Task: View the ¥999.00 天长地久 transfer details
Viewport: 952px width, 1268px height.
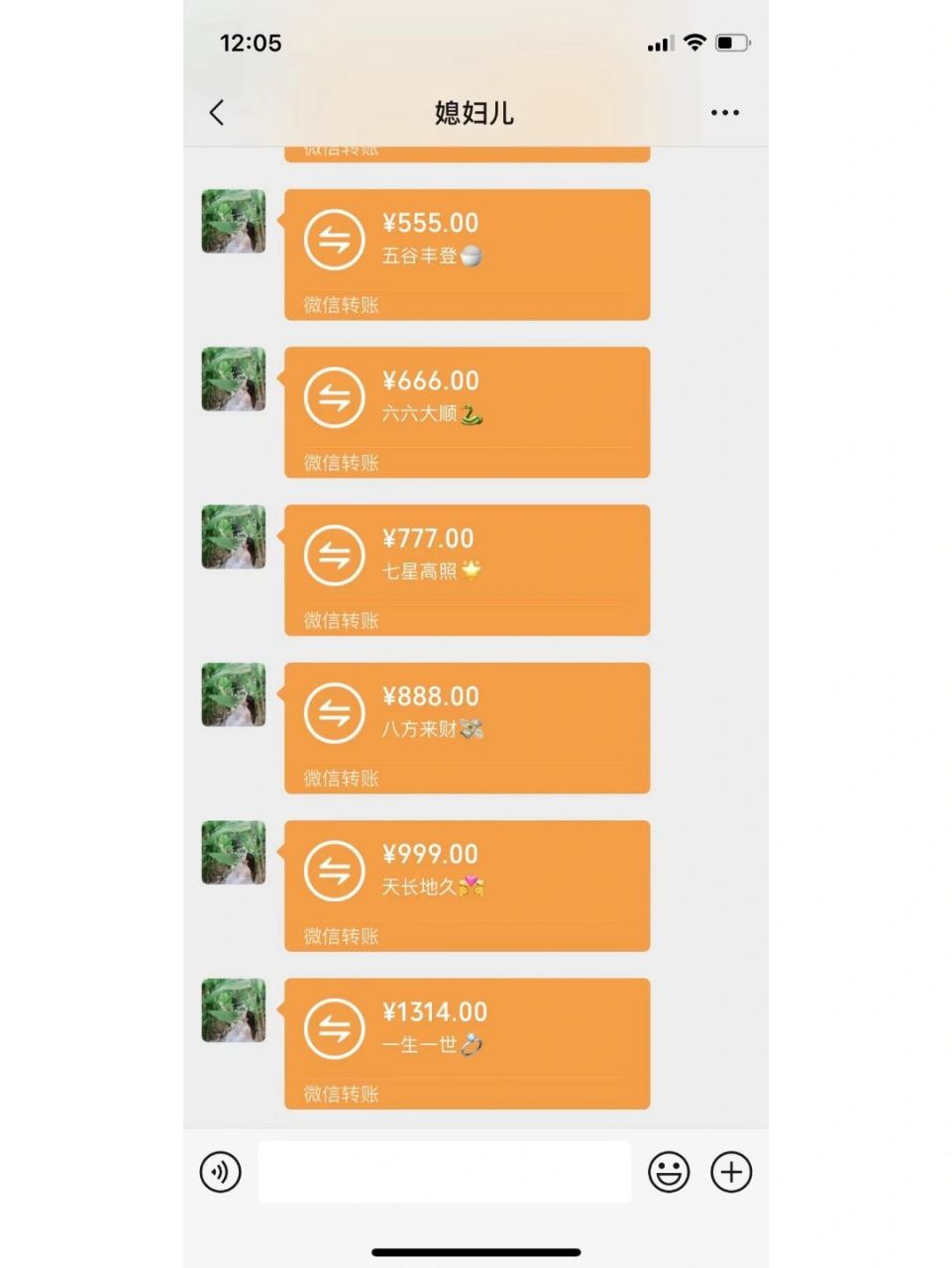Action: point(467,885)
